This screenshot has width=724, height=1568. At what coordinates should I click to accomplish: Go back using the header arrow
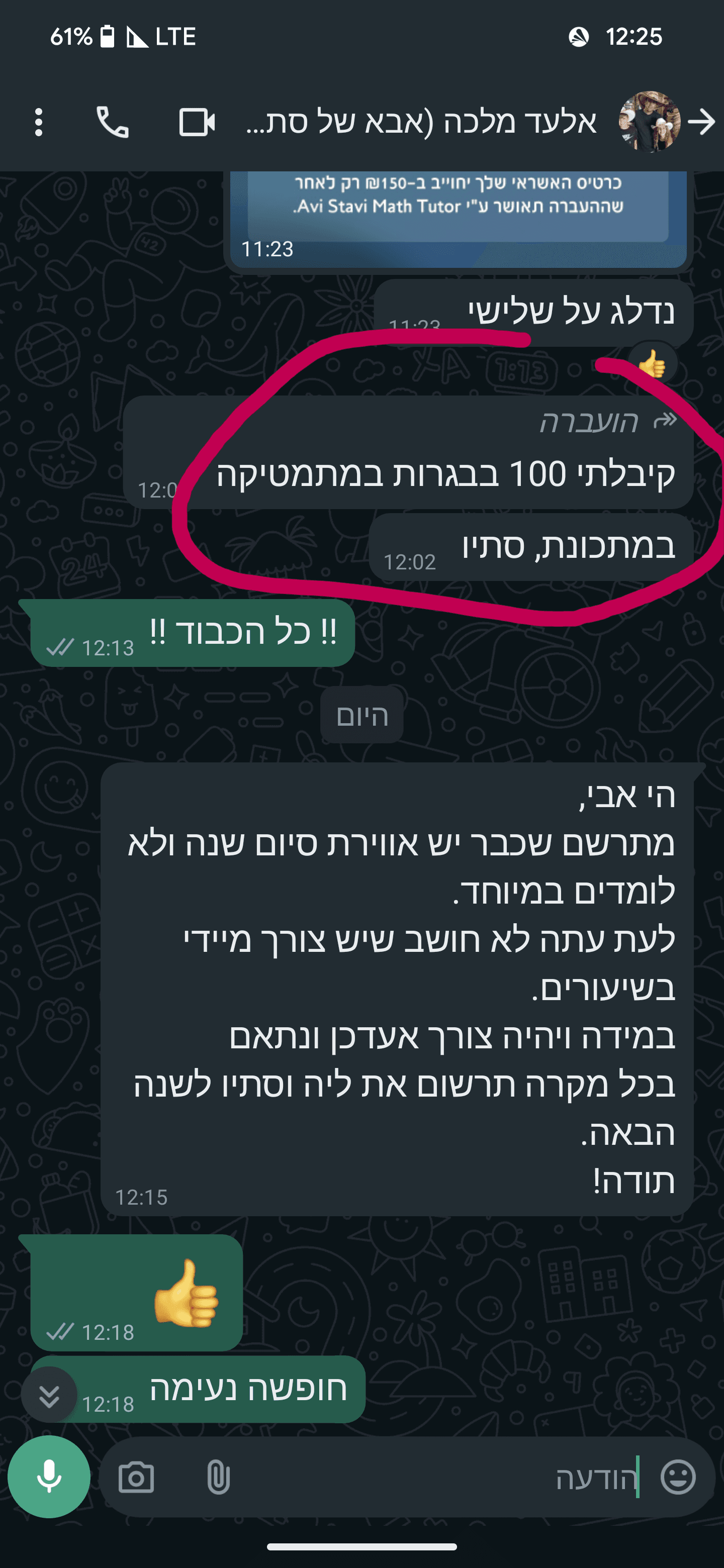coord(702,122)
